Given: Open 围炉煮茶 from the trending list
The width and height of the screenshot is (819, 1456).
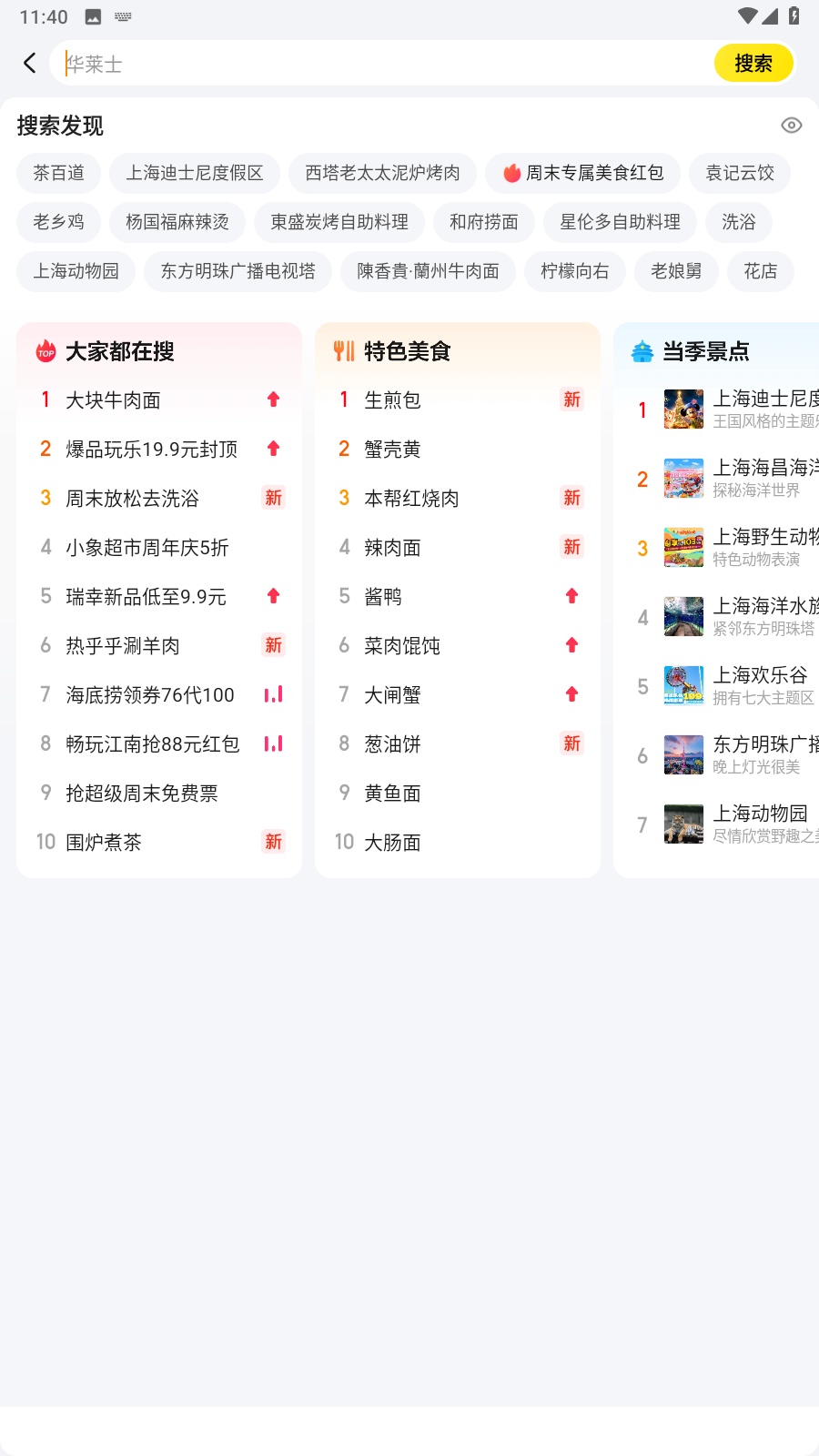Looking at the screenshot, I should 104,843.
